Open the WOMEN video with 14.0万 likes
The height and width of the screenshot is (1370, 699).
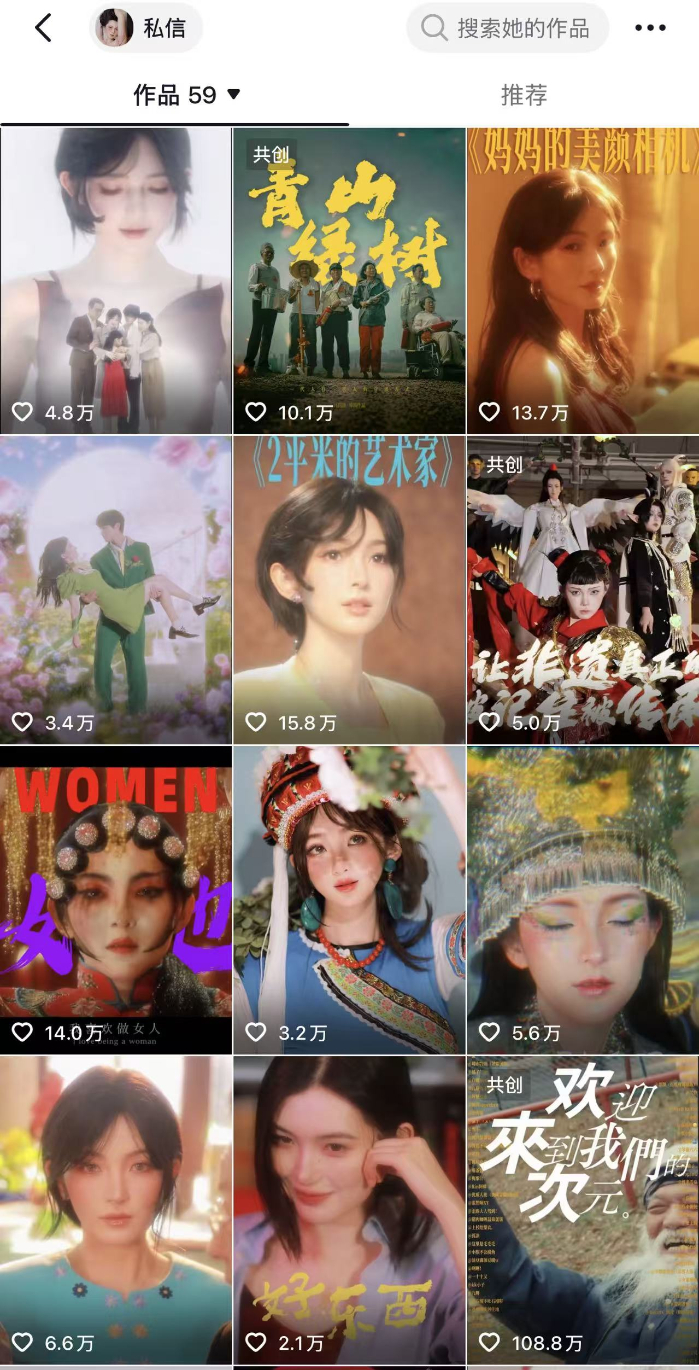point(115,900)
